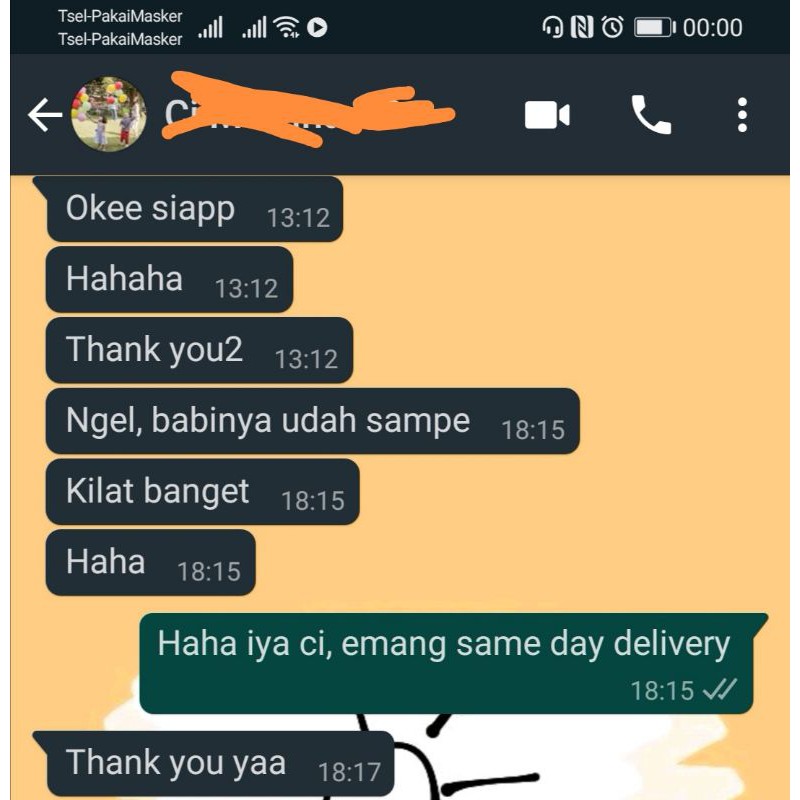Start a voice call
The width and height of the screenshot is (800, 800).
tap(651, 115)
